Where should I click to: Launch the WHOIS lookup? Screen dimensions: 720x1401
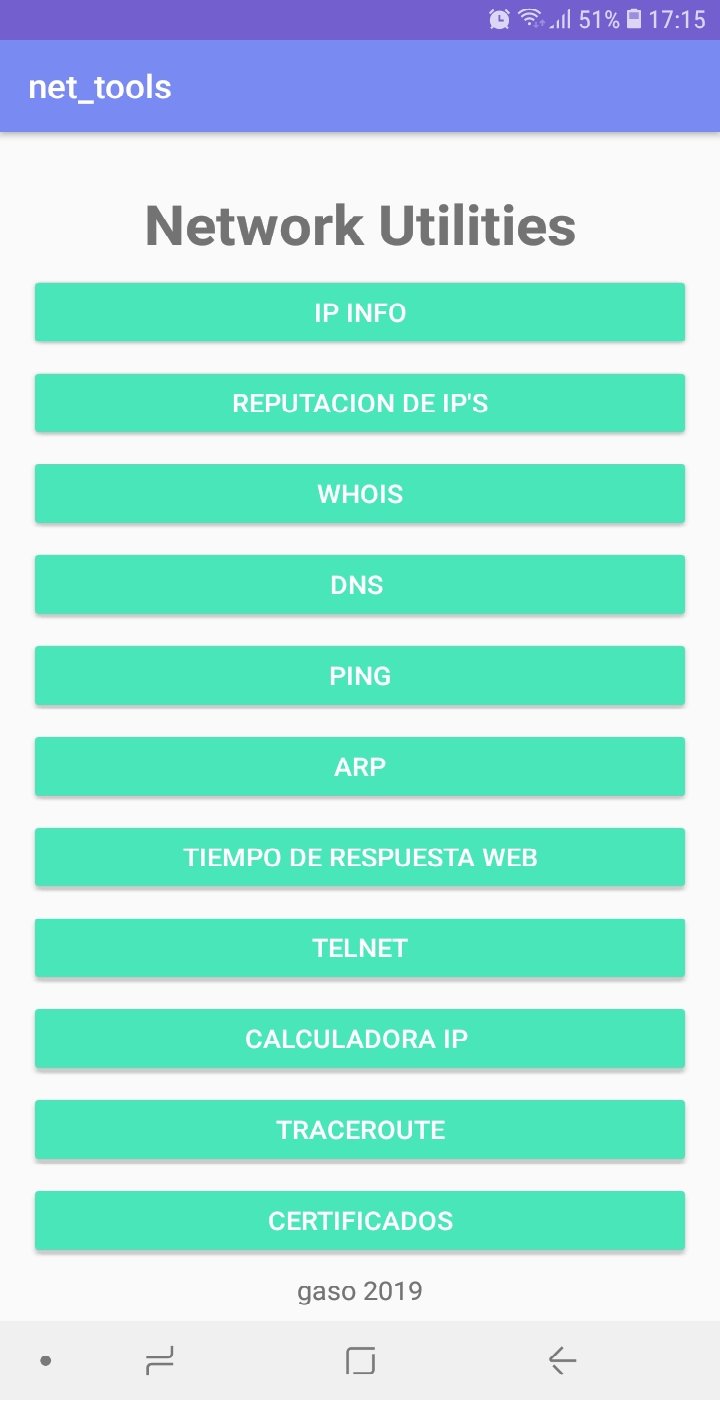[x=360, y=493]
